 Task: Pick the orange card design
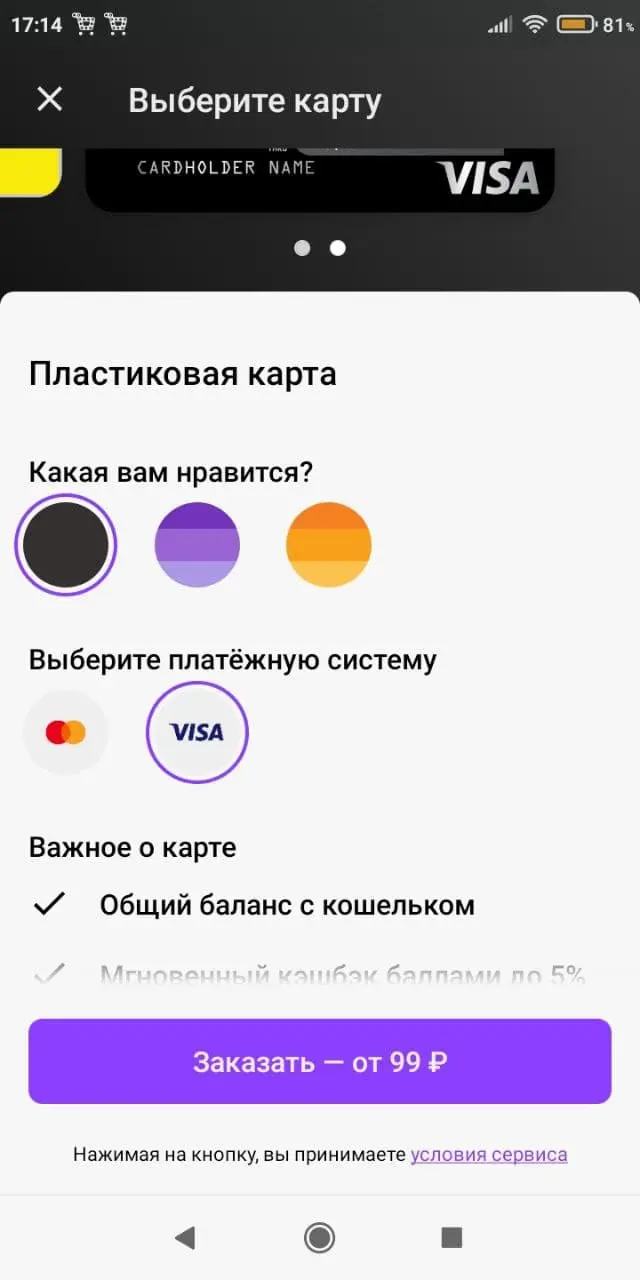pyautogui.click(x=329, y=545)
